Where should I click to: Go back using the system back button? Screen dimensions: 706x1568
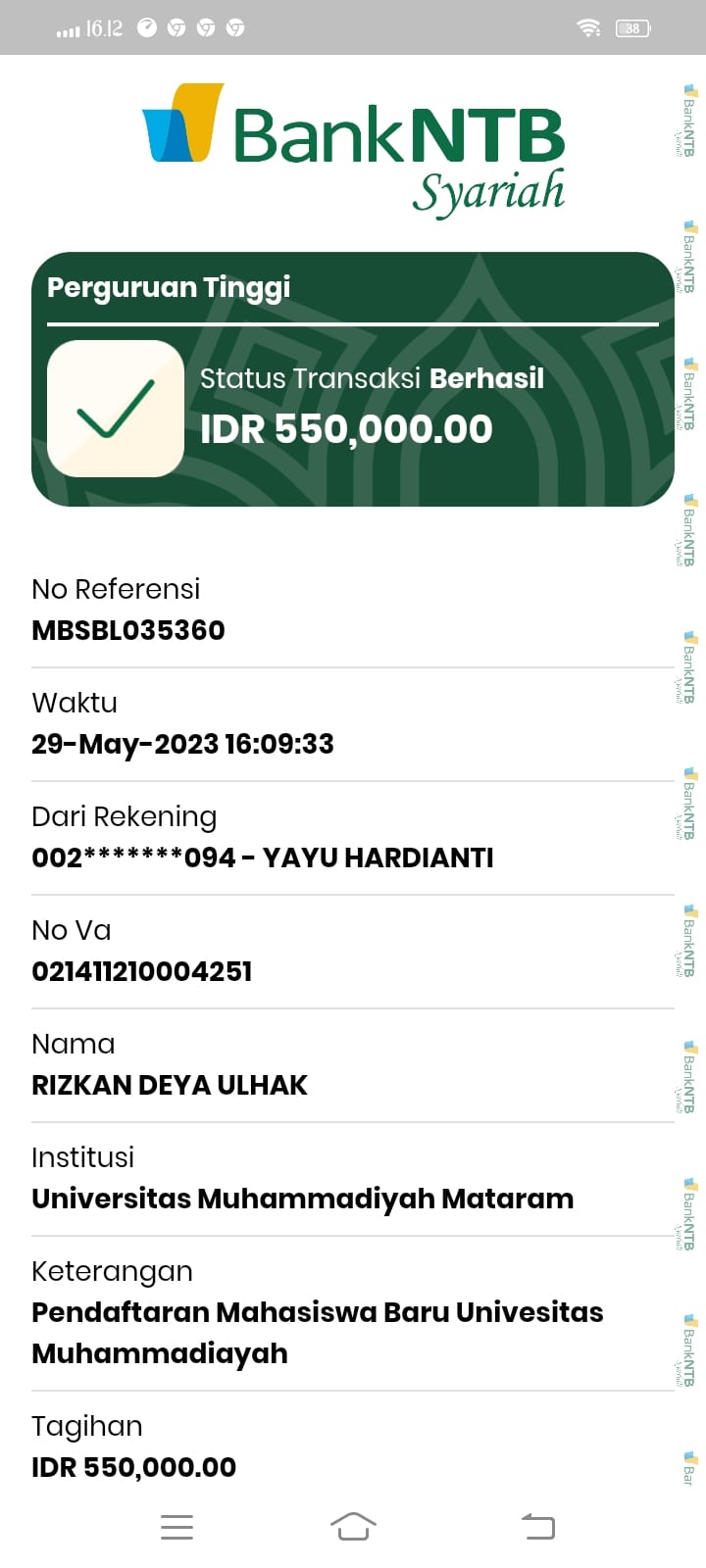(x=537, y=1526)
